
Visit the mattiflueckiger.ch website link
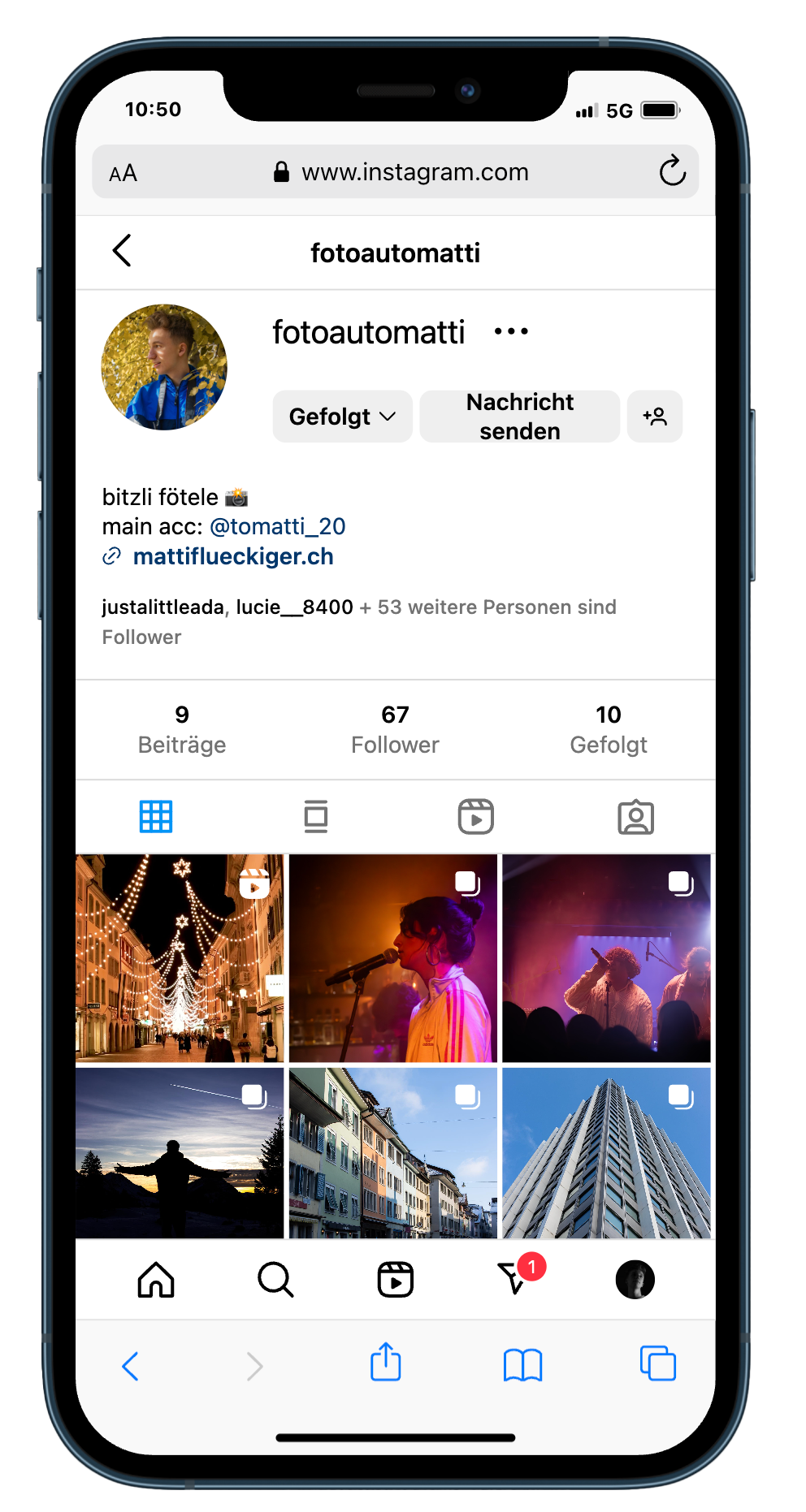coord(232,557)
